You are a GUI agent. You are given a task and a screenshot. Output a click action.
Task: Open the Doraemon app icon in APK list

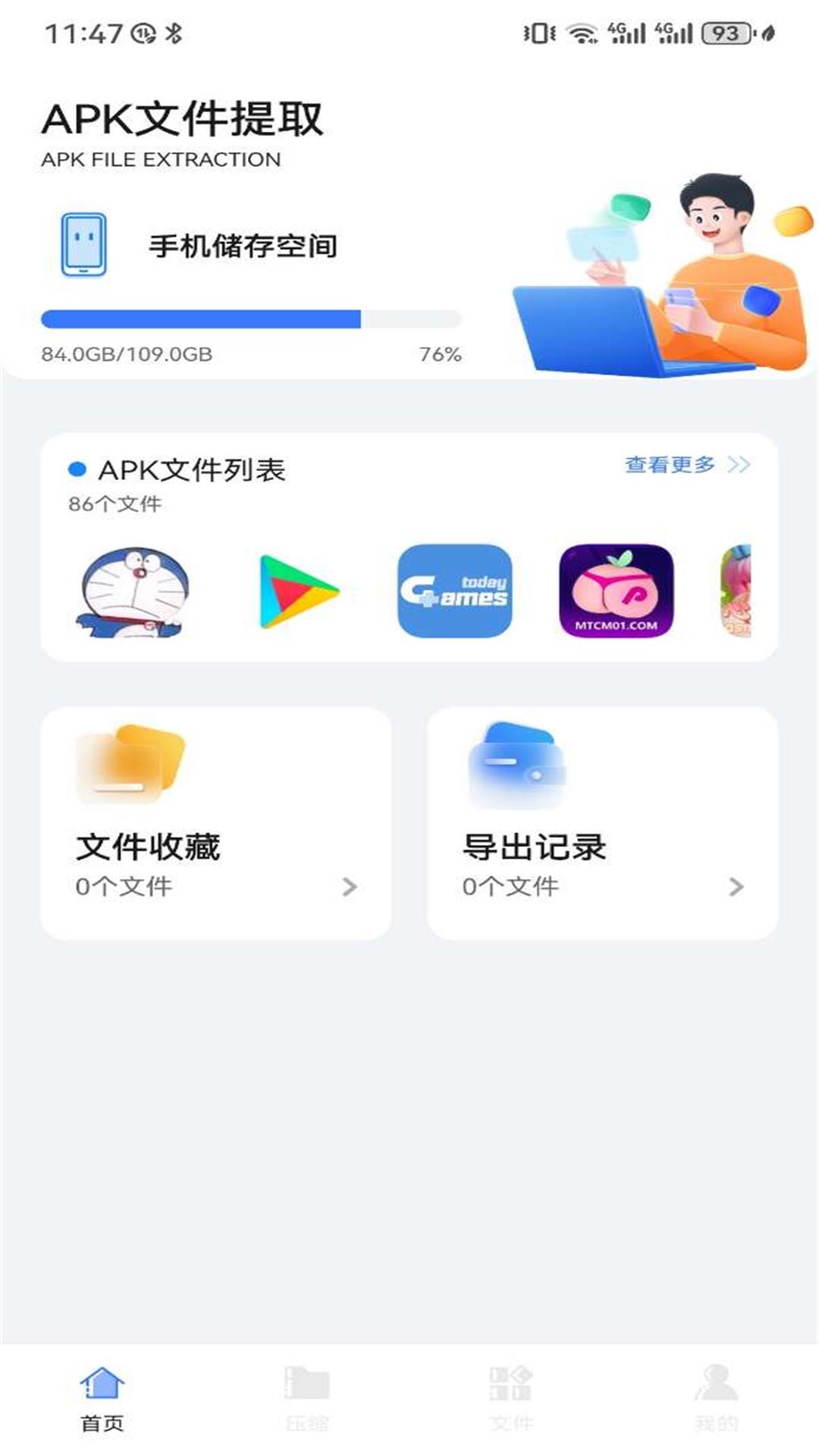pyautogui.click(x=133, y=591)
